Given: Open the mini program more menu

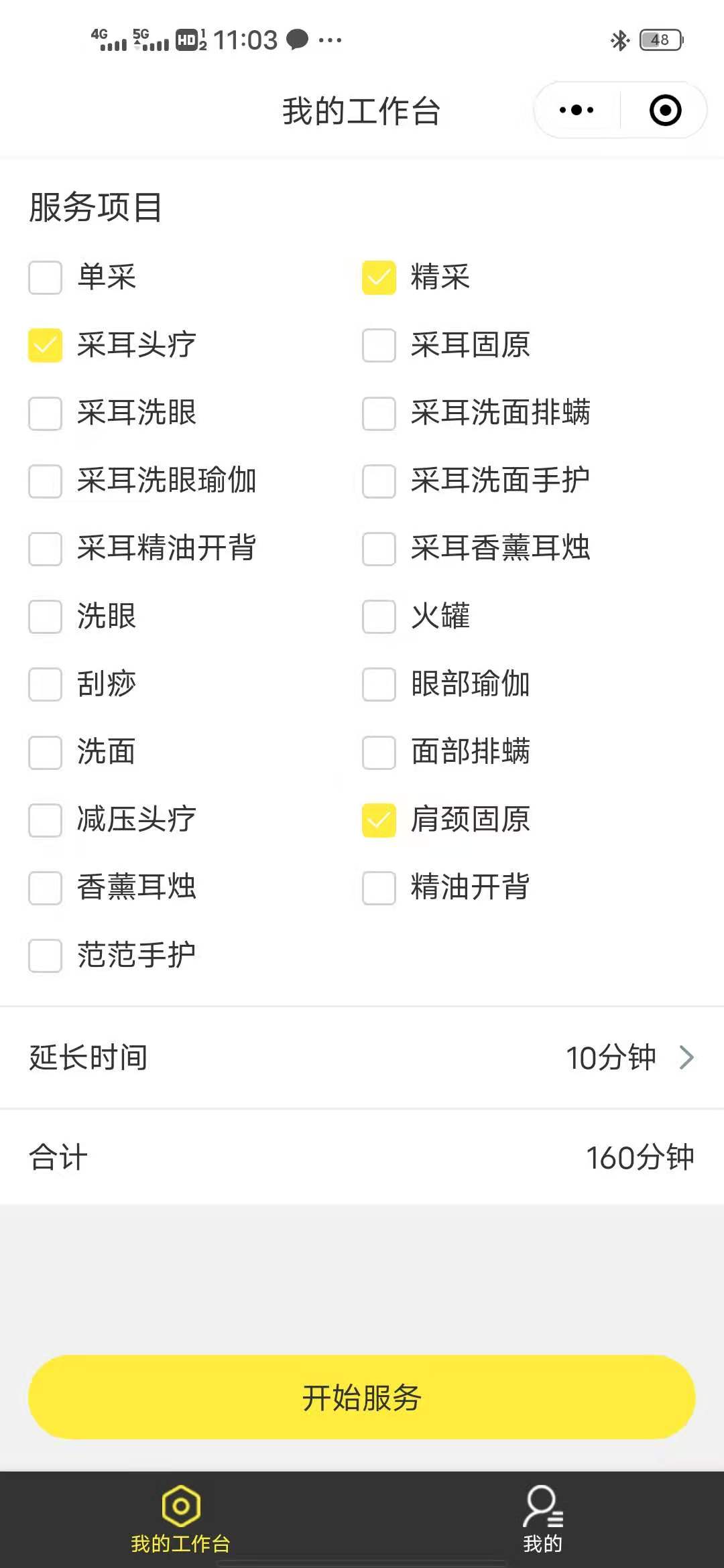Looking at the screenshot, I should coord(577,110).
